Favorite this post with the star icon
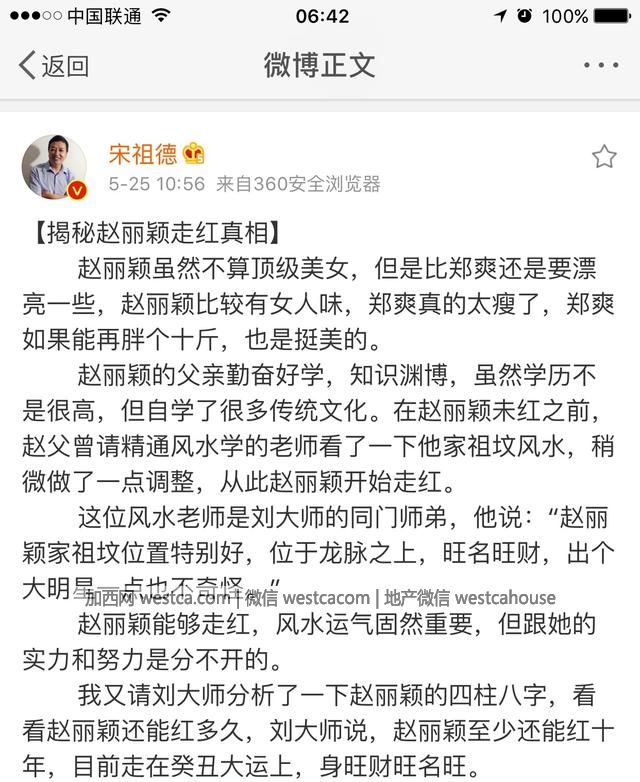Screen dimensions: 640x782 [604, 157]
